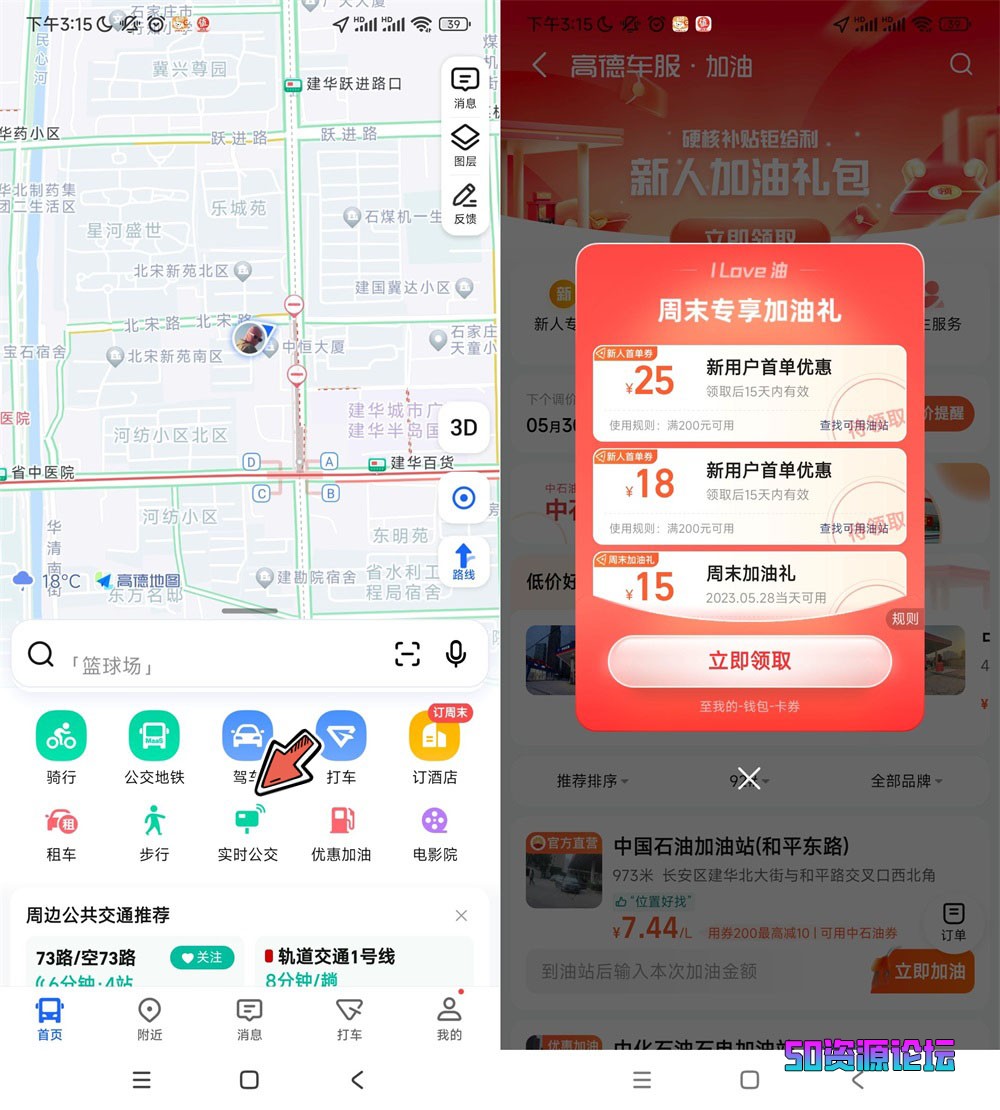Switch to the 我的 profile tab
Viewport: 1000px width, 1110px height.
[449, 1019]
